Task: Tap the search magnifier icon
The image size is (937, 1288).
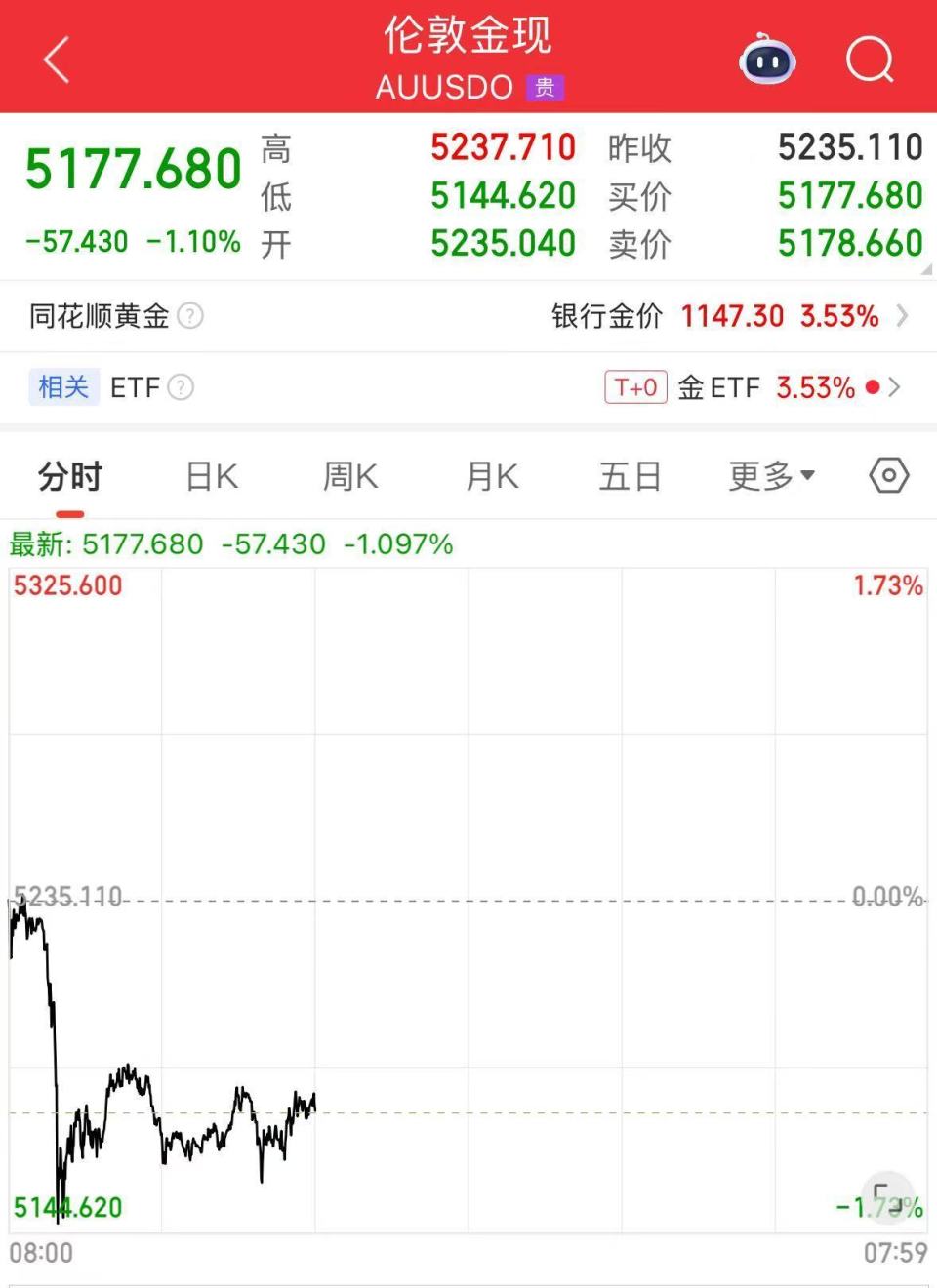Action: tap(871, 60)
